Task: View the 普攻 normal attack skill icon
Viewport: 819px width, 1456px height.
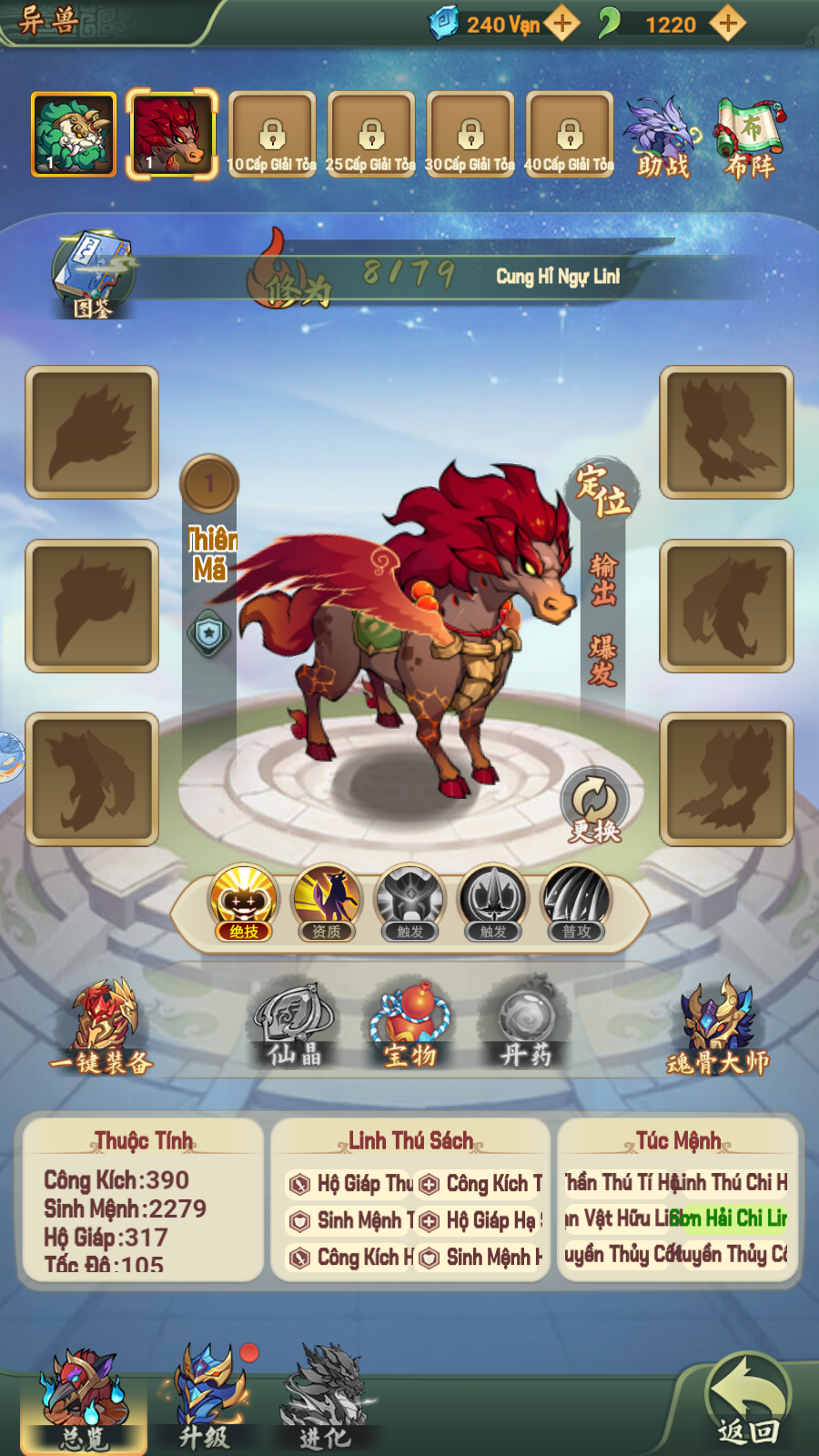Action: 576,903
